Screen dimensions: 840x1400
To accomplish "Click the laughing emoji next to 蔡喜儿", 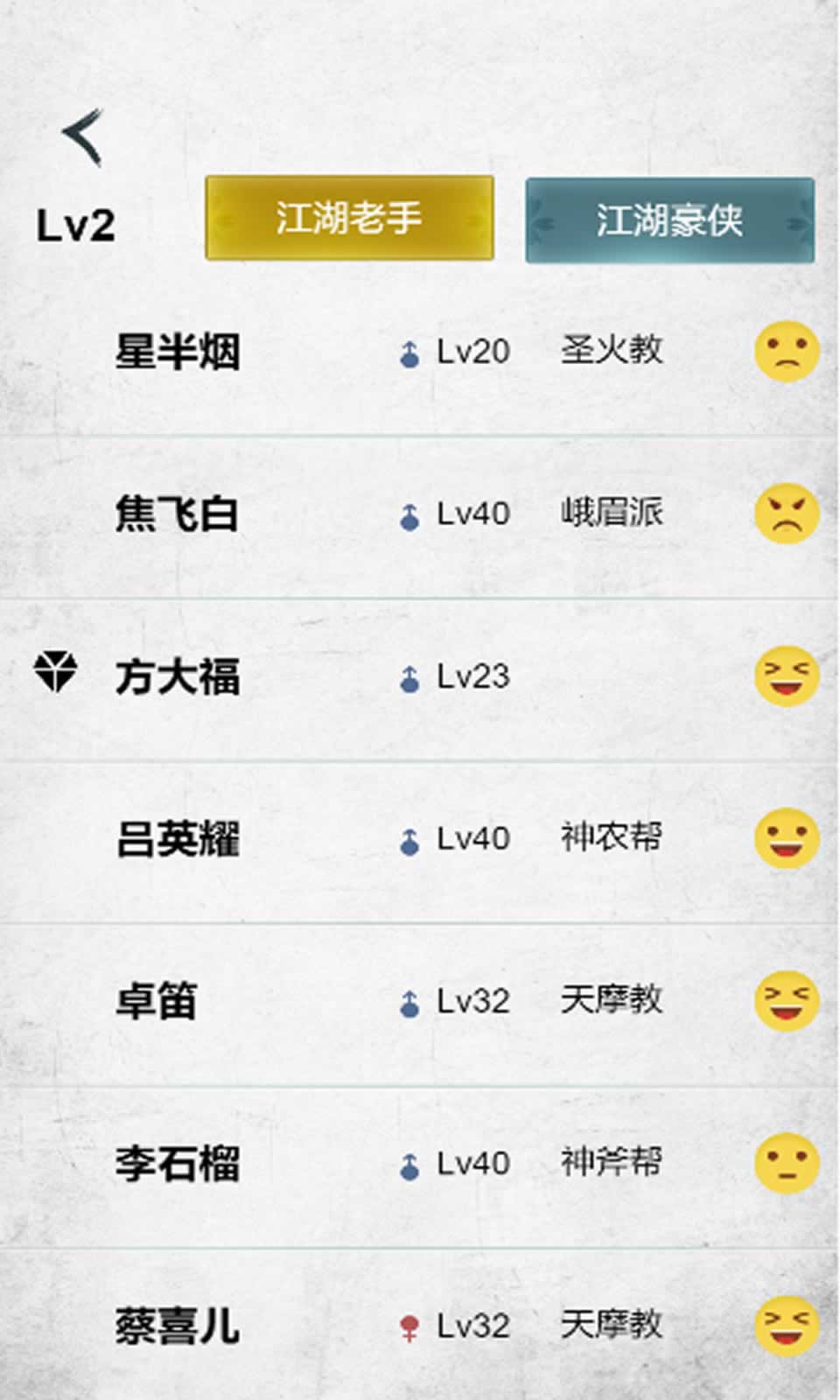I will point(786,1323).
